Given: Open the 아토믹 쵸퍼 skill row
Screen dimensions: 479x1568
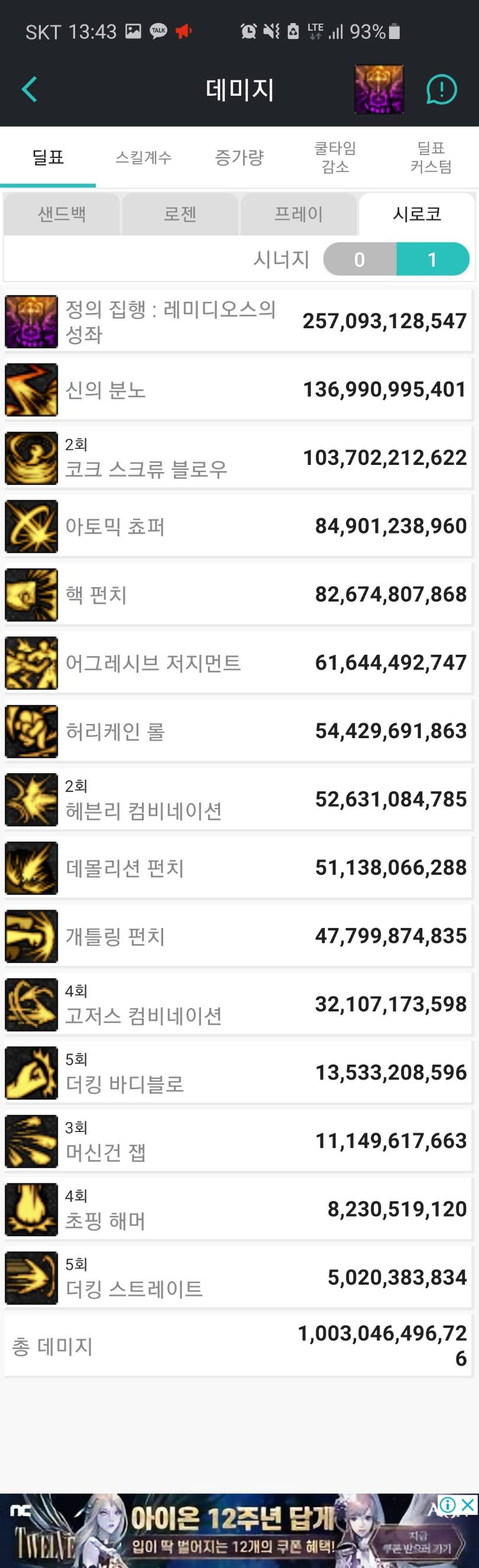Looking at the screenshot, I should pos(237,526).
